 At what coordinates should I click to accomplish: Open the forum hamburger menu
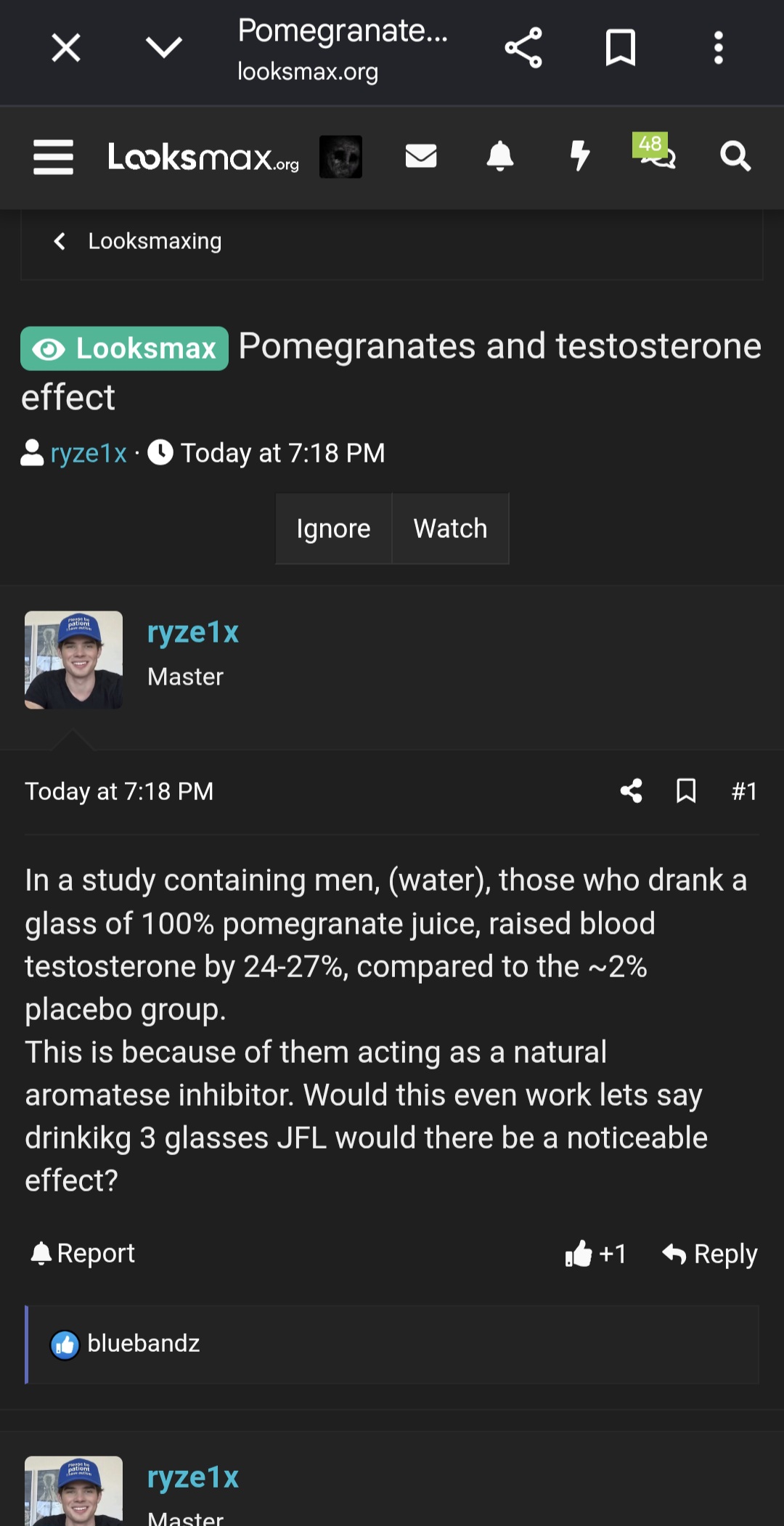point(54,157)
